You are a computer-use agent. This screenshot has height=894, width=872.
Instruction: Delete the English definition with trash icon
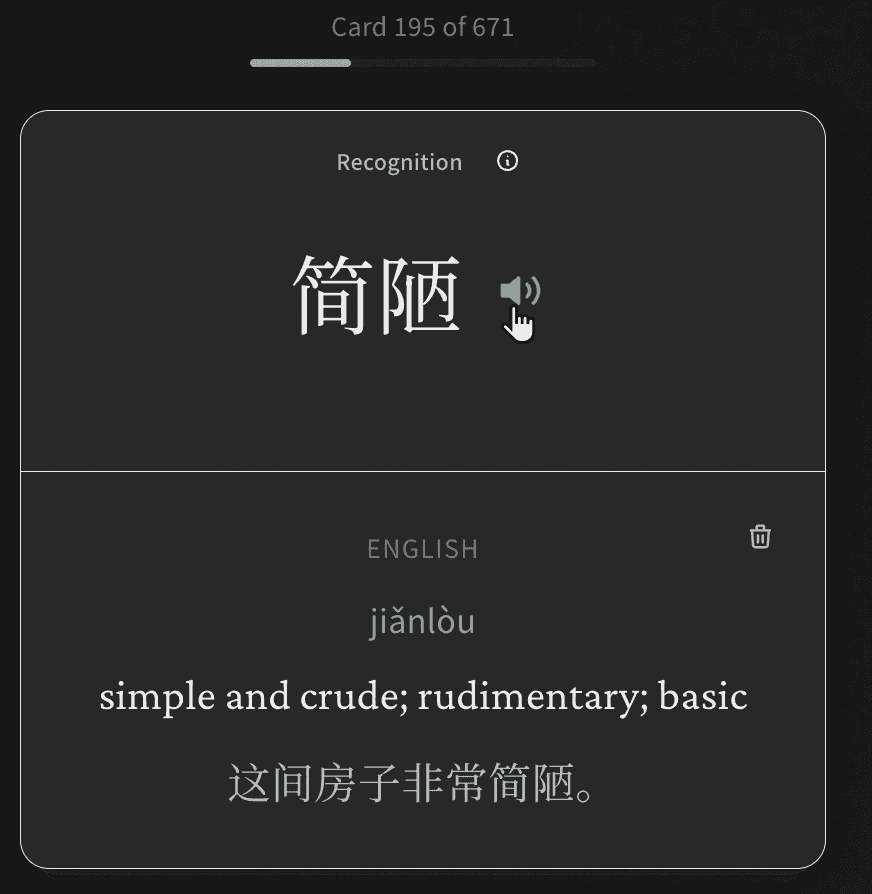pyautogui.click(x=760, y=537)
